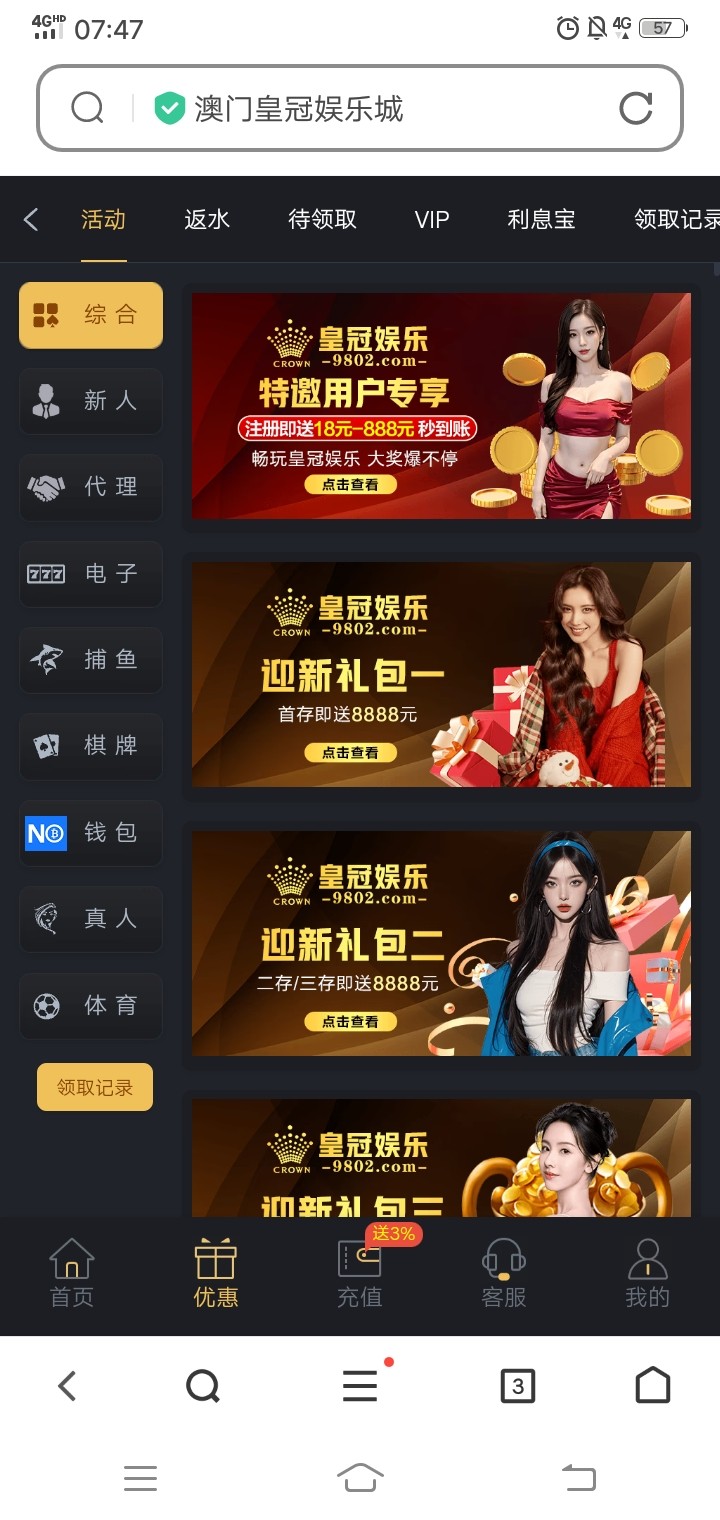Open the 捕鱼 category

[91, 660]
